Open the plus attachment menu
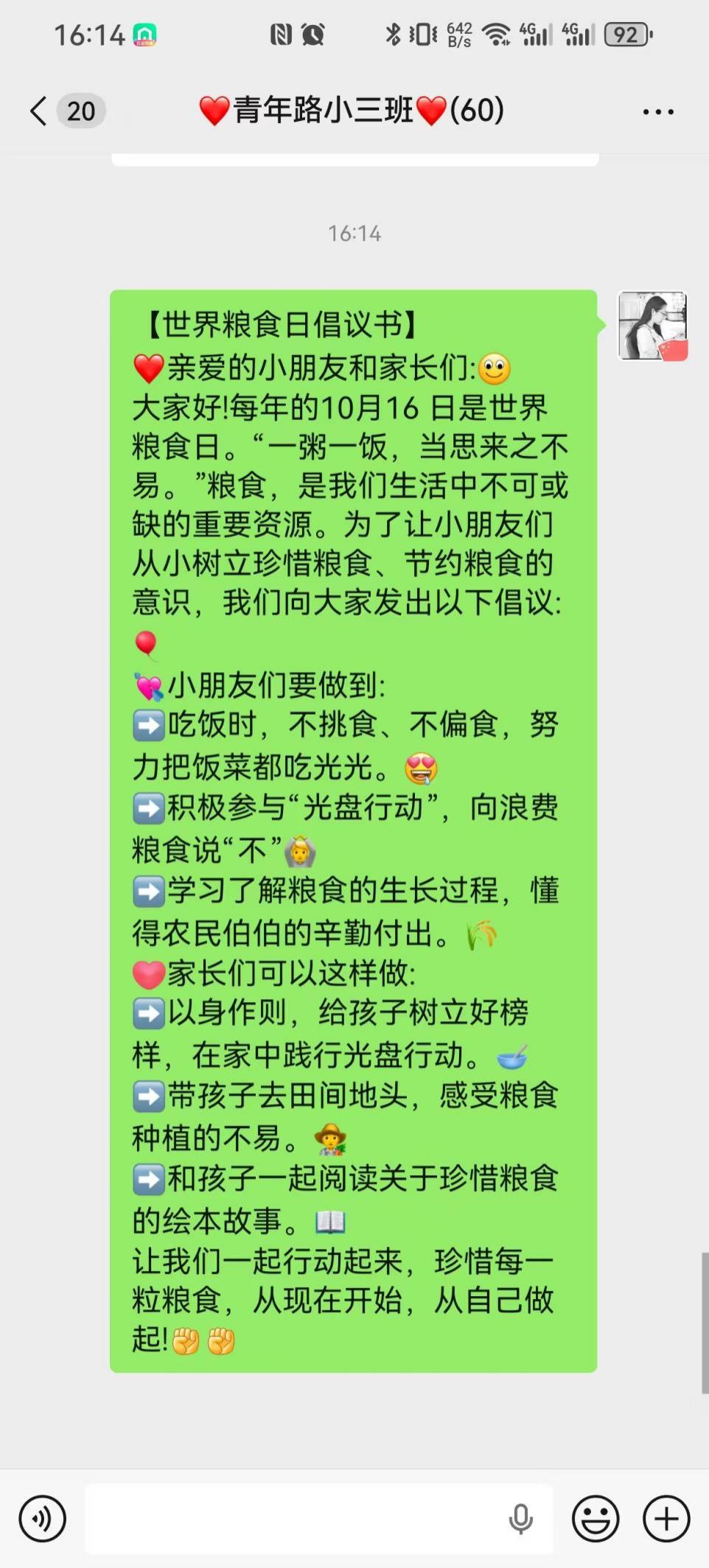709x1568 pixels. (666, 1518)
